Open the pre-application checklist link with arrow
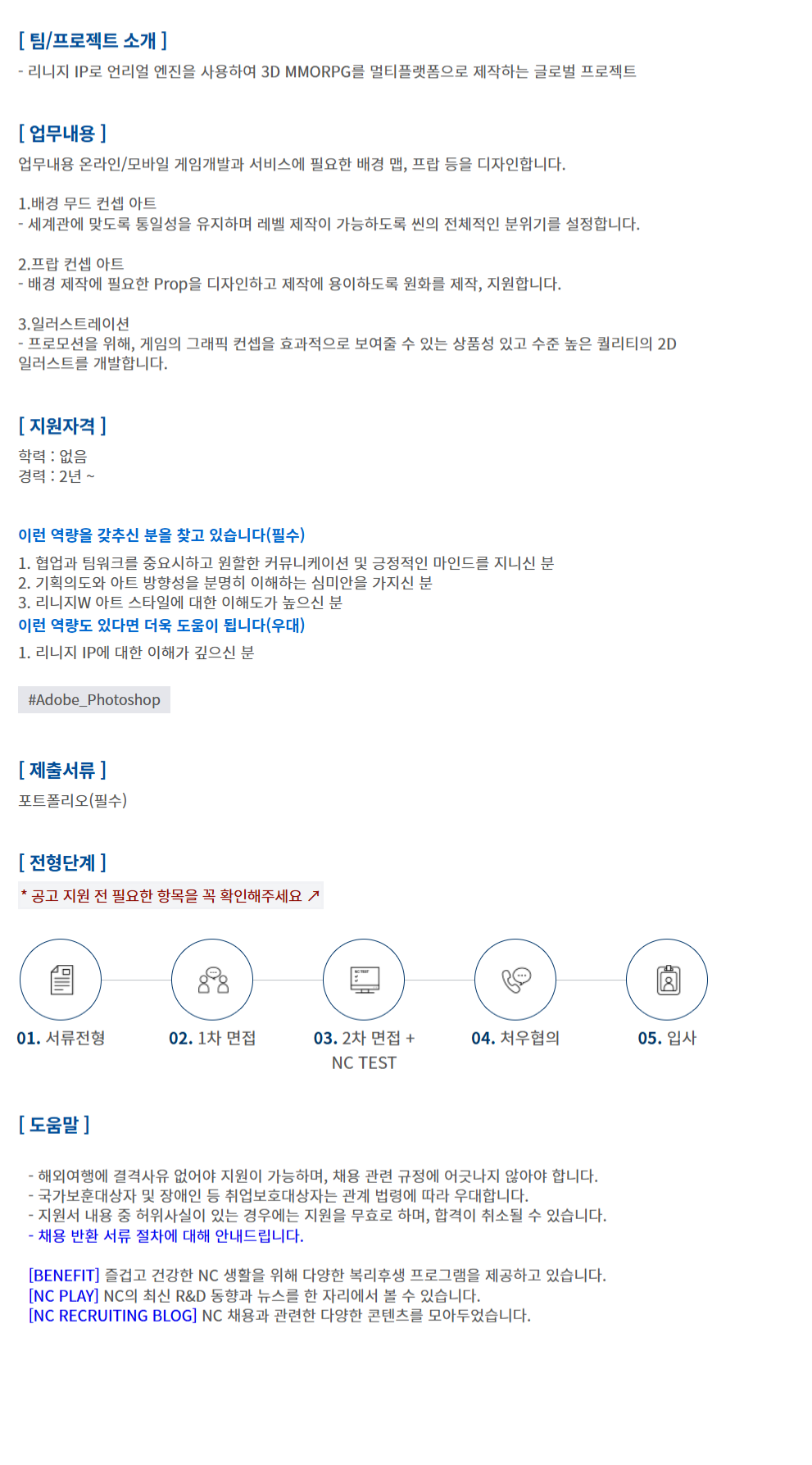Image resolution: width=812 pixels, height=1465 pixels. point(170,896)
